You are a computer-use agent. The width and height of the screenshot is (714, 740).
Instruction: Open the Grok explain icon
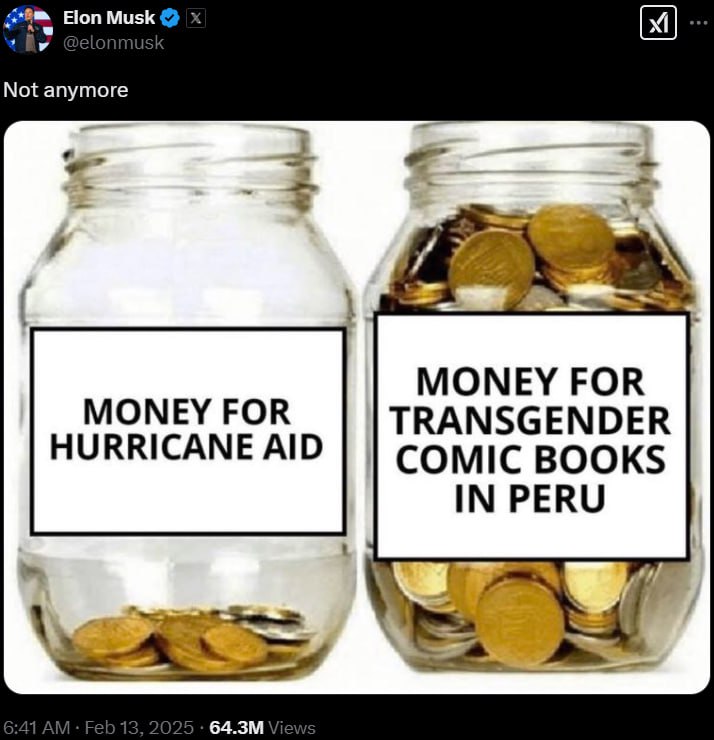[659, 23]
